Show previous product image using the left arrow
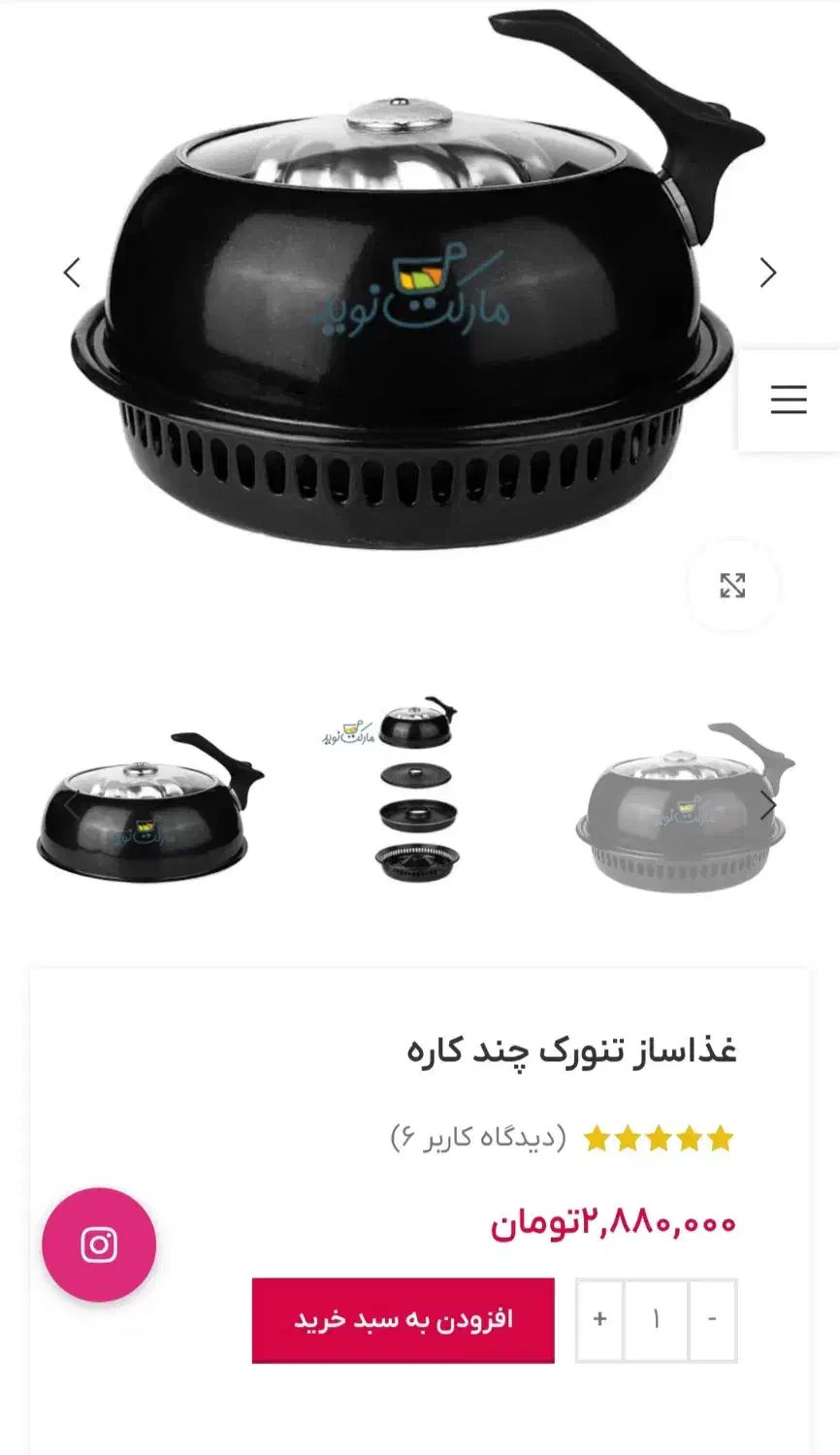 point(71,273)
